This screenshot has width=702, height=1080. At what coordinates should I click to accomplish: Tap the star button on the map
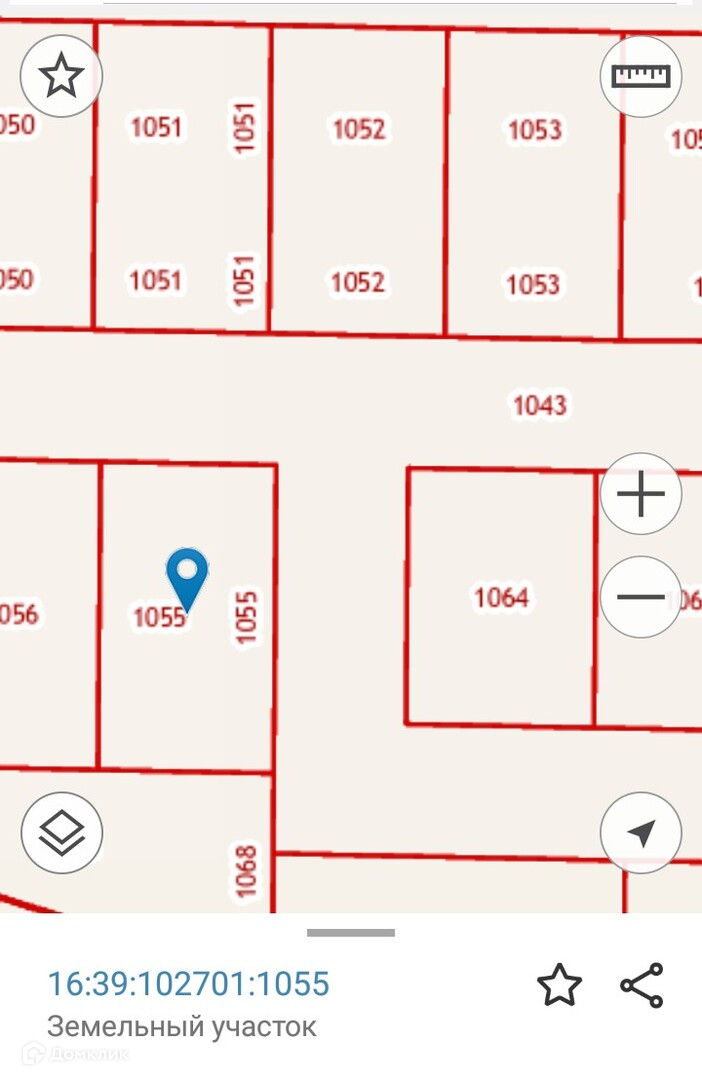coord(61,76)
